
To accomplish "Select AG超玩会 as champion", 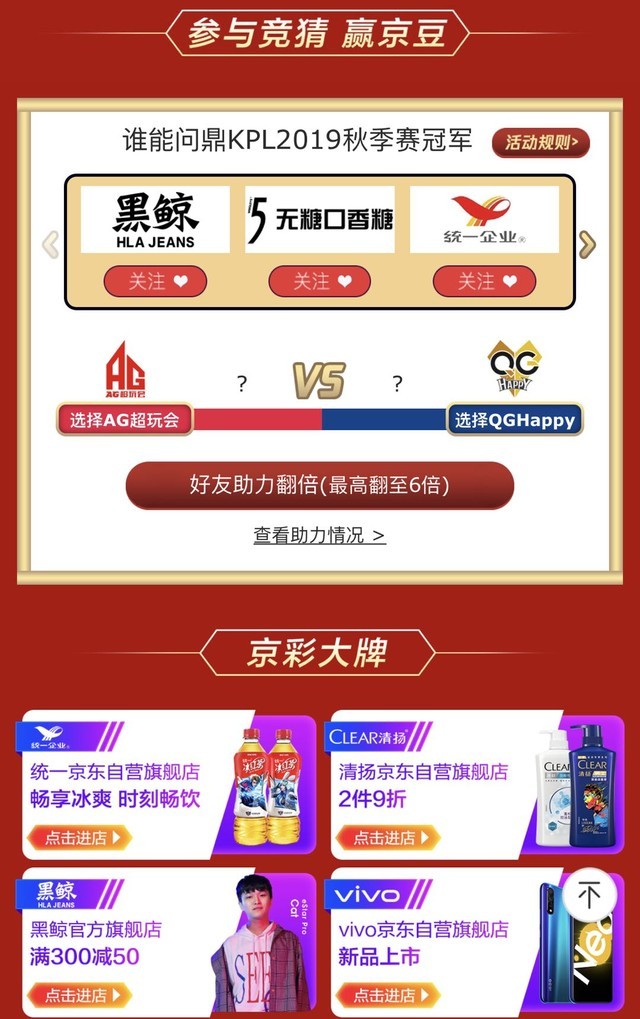I will (x=125, y=420).
